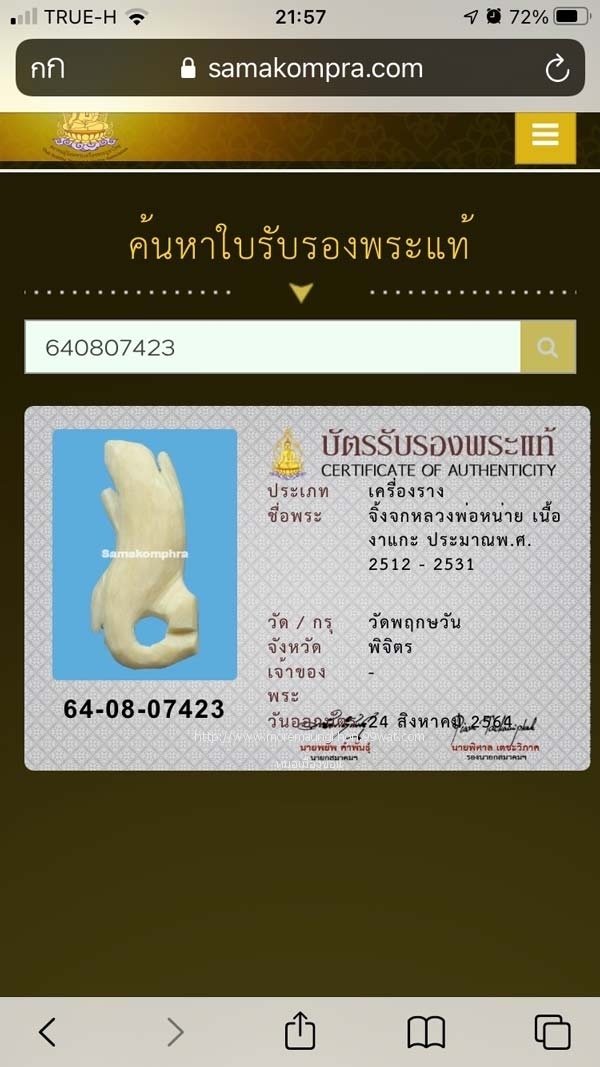Tap the certificate number search field
This screenshot has height=1067, width=600.
tap(273, 347)
